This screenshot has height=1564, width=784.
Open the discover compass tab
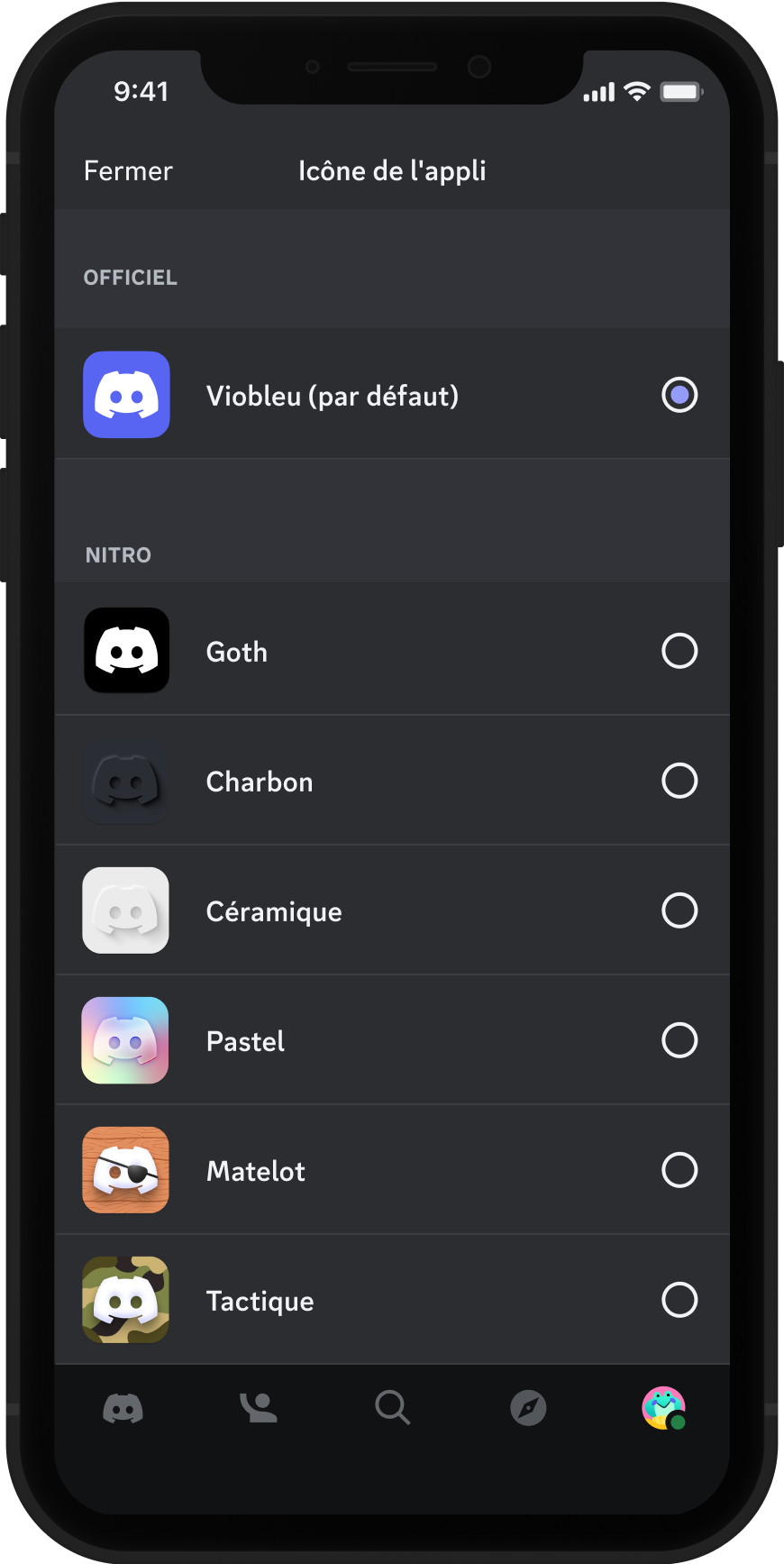[x=528, y=1408]
